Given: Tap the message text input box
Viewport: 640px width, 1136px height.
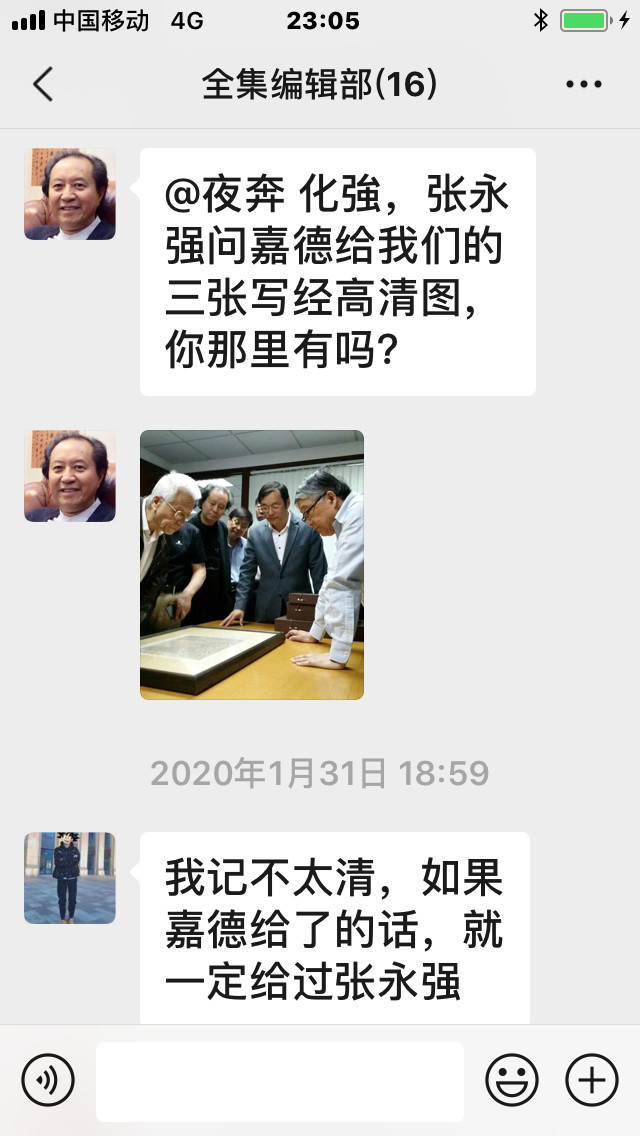Looking at the screenshot, I should click(280, 1081).
